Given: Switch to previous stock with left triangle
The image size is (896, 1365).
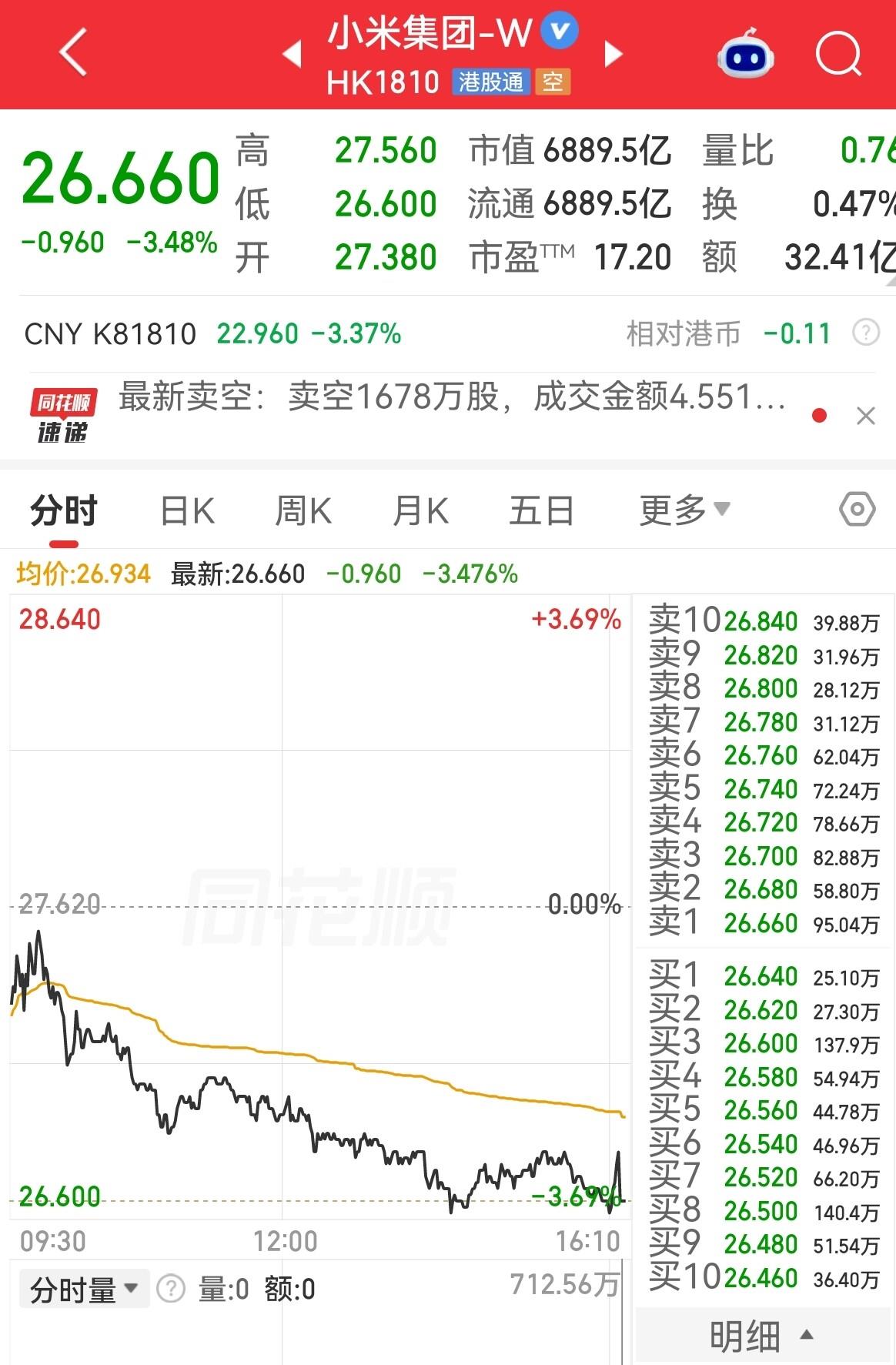Looking at the screenshot, I should click(291, 54).
